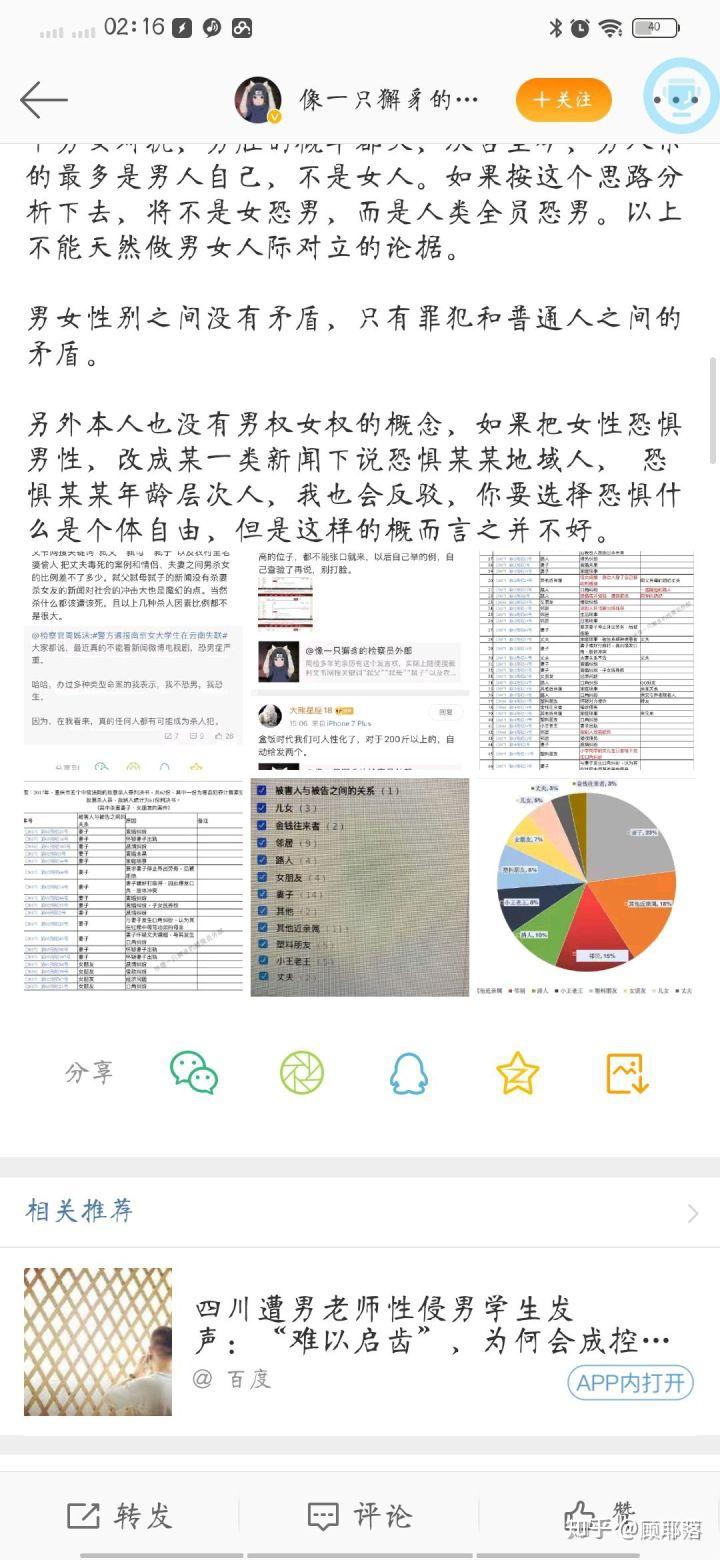Image resolution: width=720 pixels, height=1560 pixels.
Task: Expand the 相关推荐 section chevron
Action: point(693,1214)
